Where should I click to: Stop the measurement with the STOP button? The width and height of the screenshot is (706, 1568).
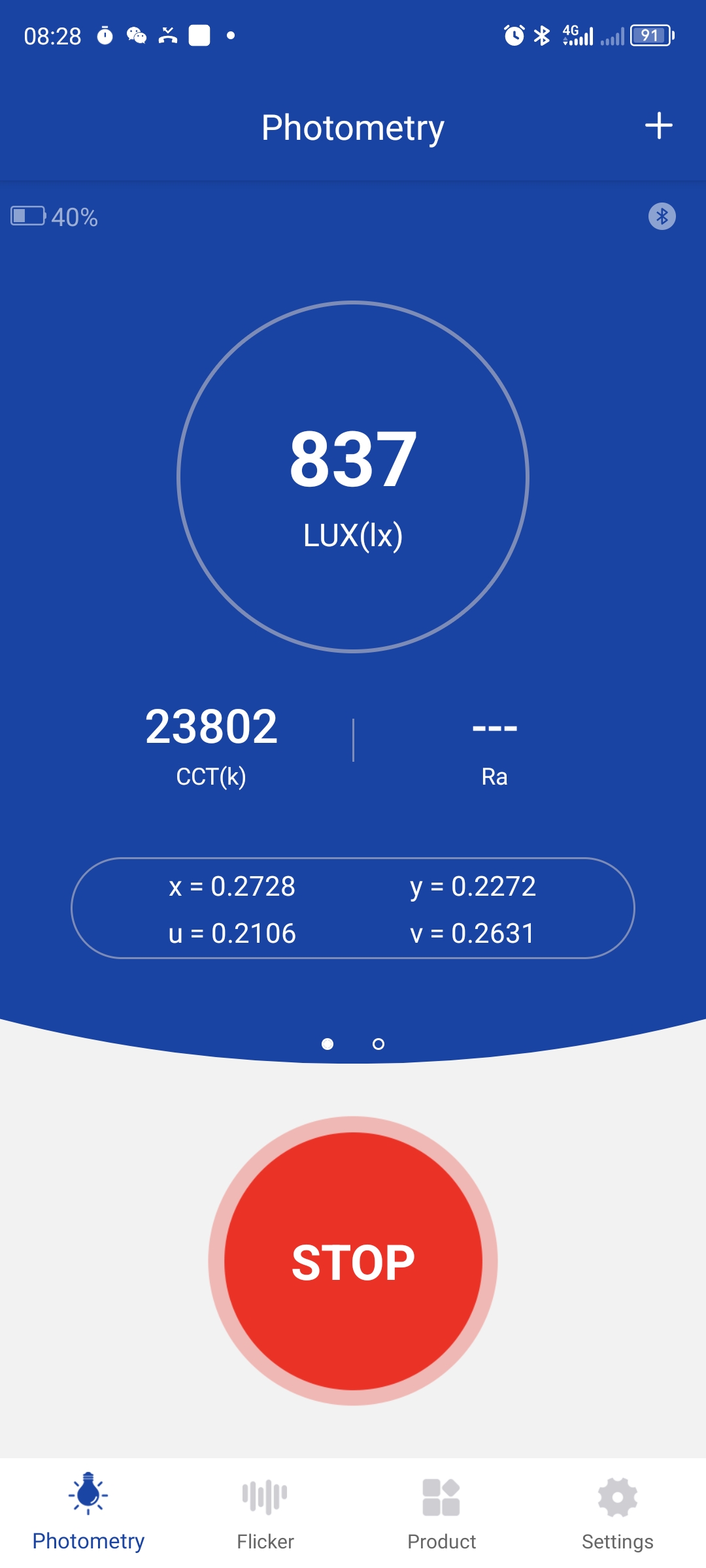[x=353, y=1261]
